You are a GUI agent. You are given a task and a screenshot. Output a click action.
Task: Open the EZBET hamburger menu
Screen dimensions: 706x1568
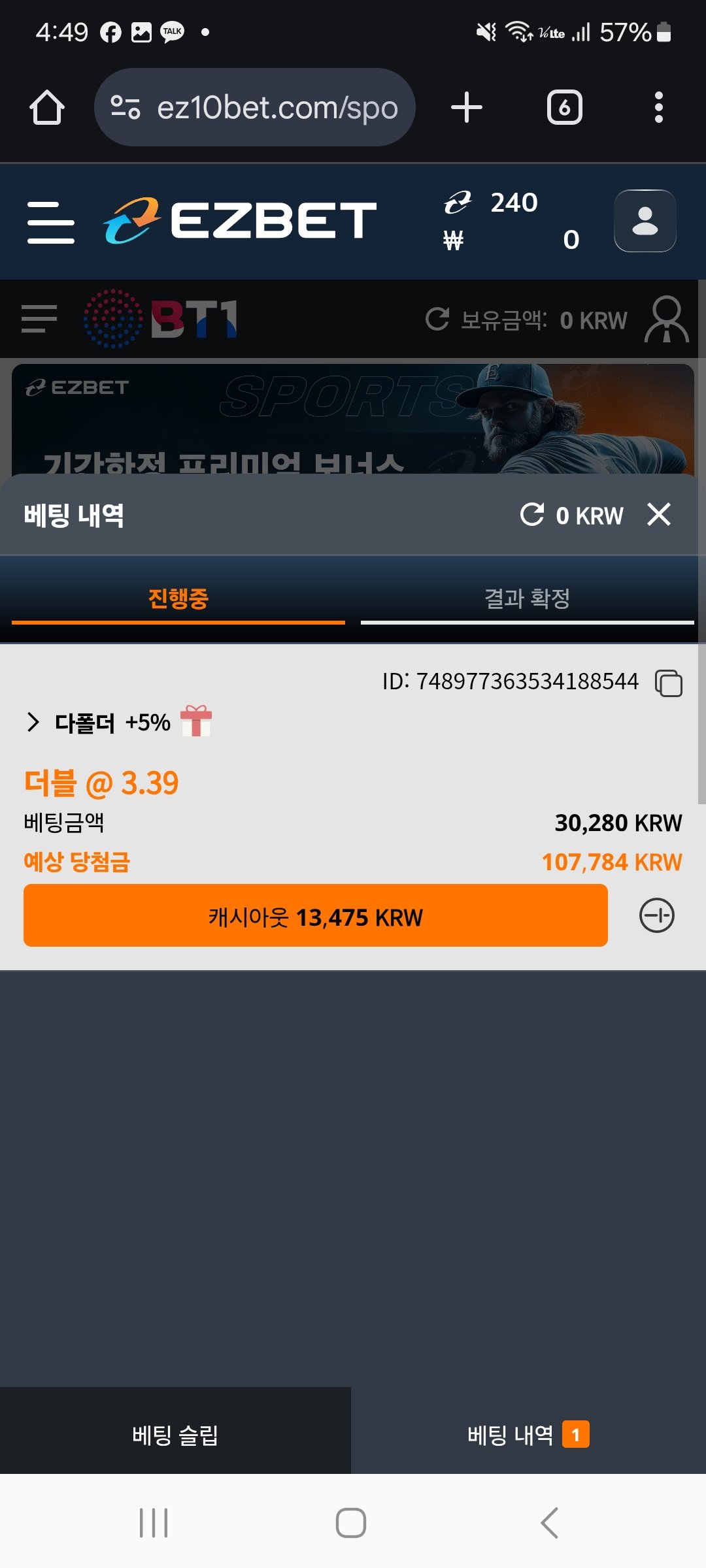click(51, 222)
